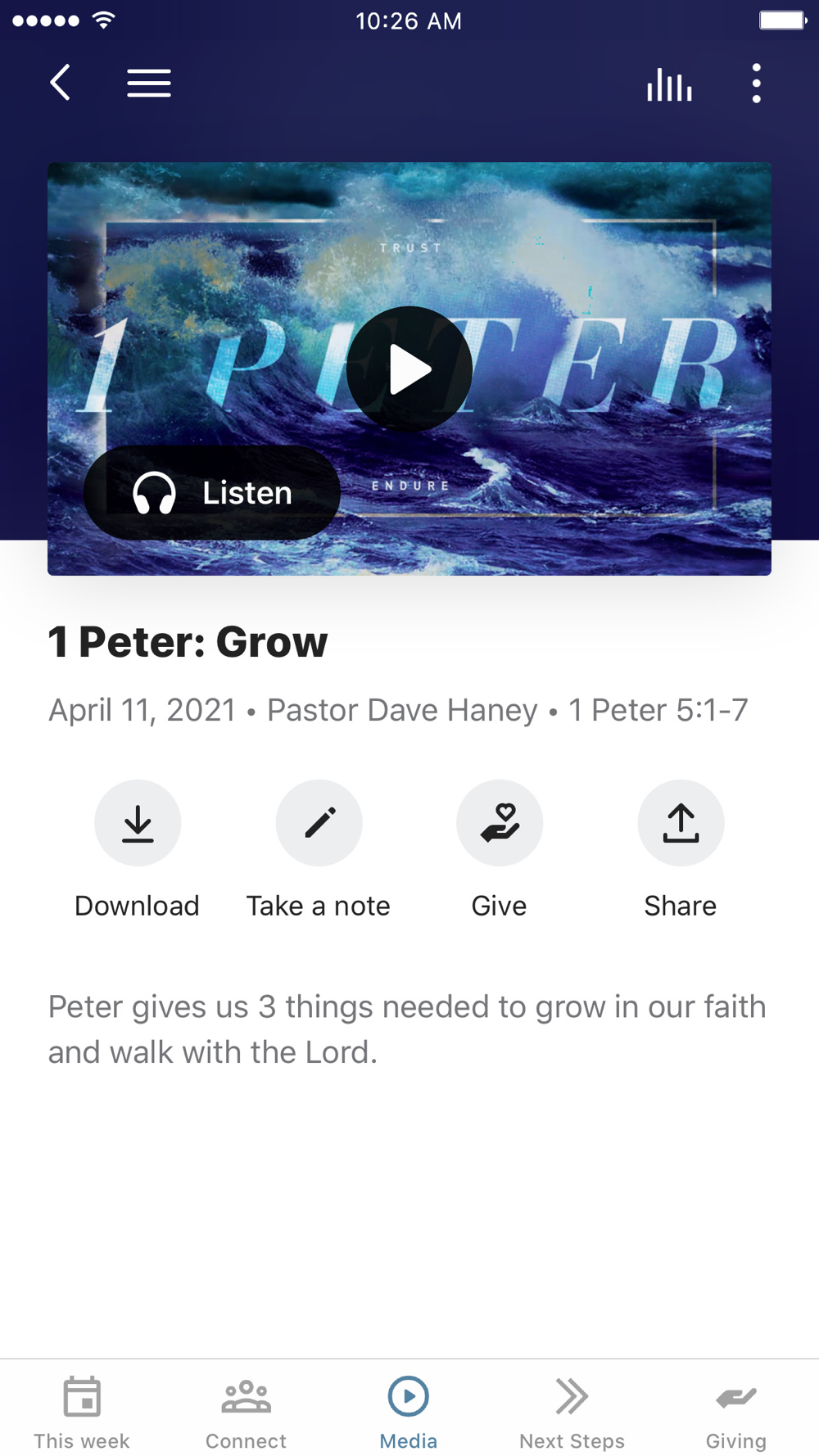Select the Media tab

(x=409, y=1412)
